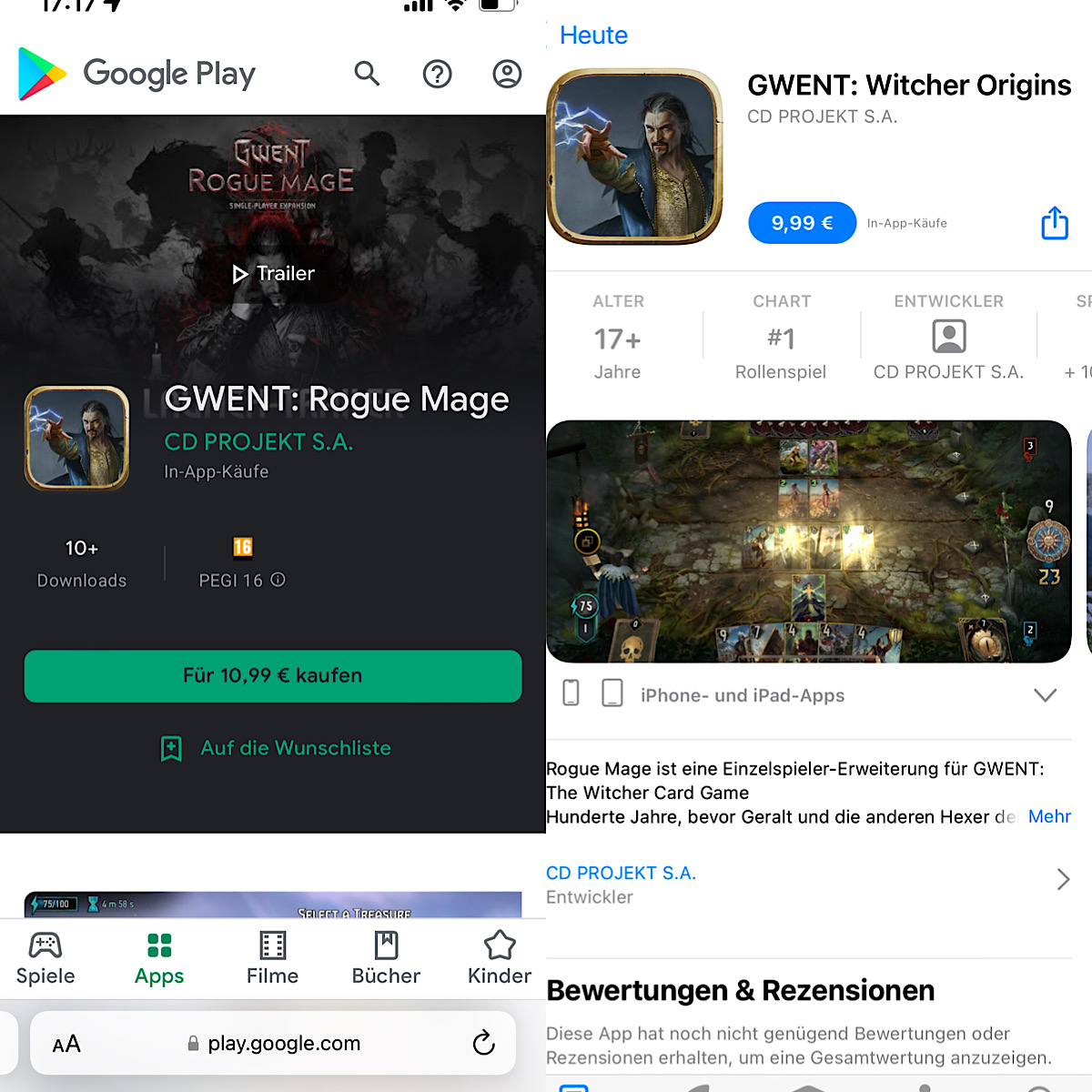Tap Mehr to expand the description
1092x1092 pixels.
coord(1048,816)
